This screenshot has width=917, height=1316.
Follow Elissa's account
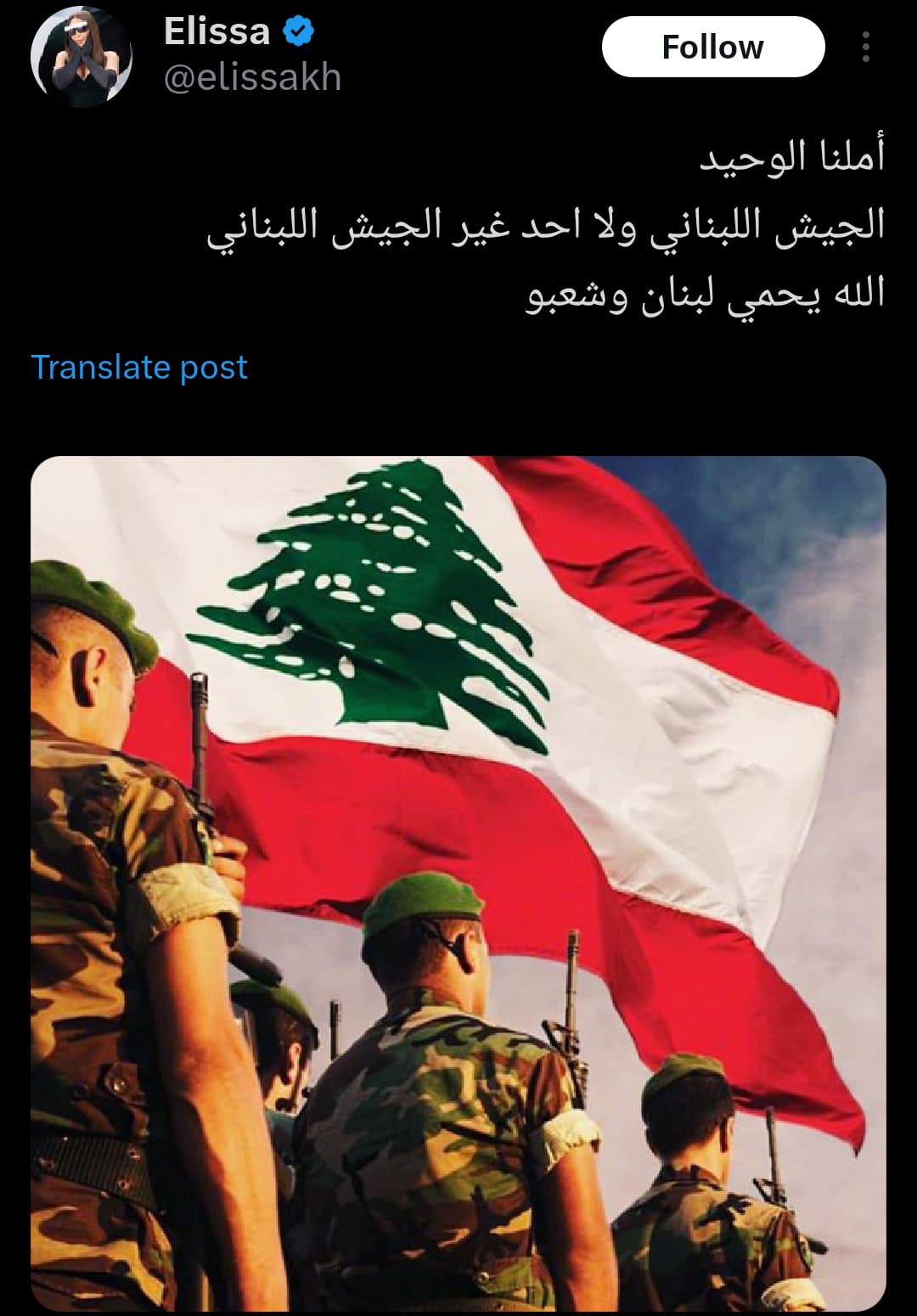point(712,48)
